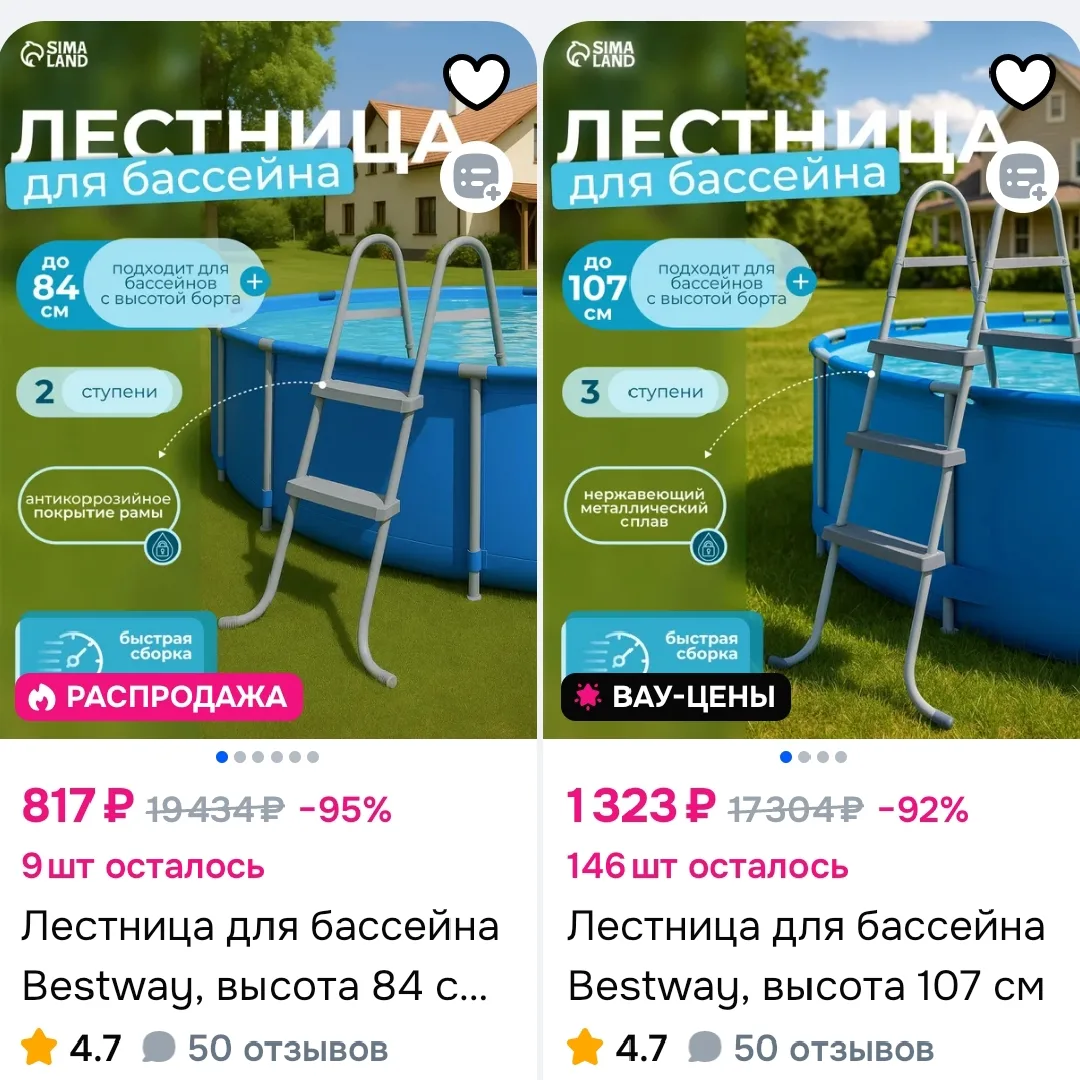The image size is (1080, 1080).
Task: Add the 107 cm ladder to favorites
Action: (1023, 80)
